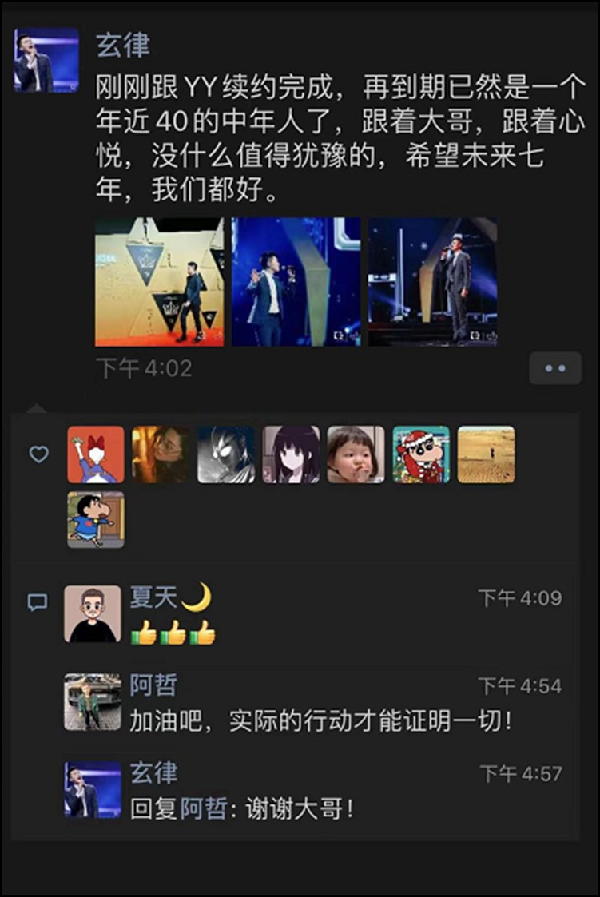
Task: View the third photo in the post
Action: point(432,282)
